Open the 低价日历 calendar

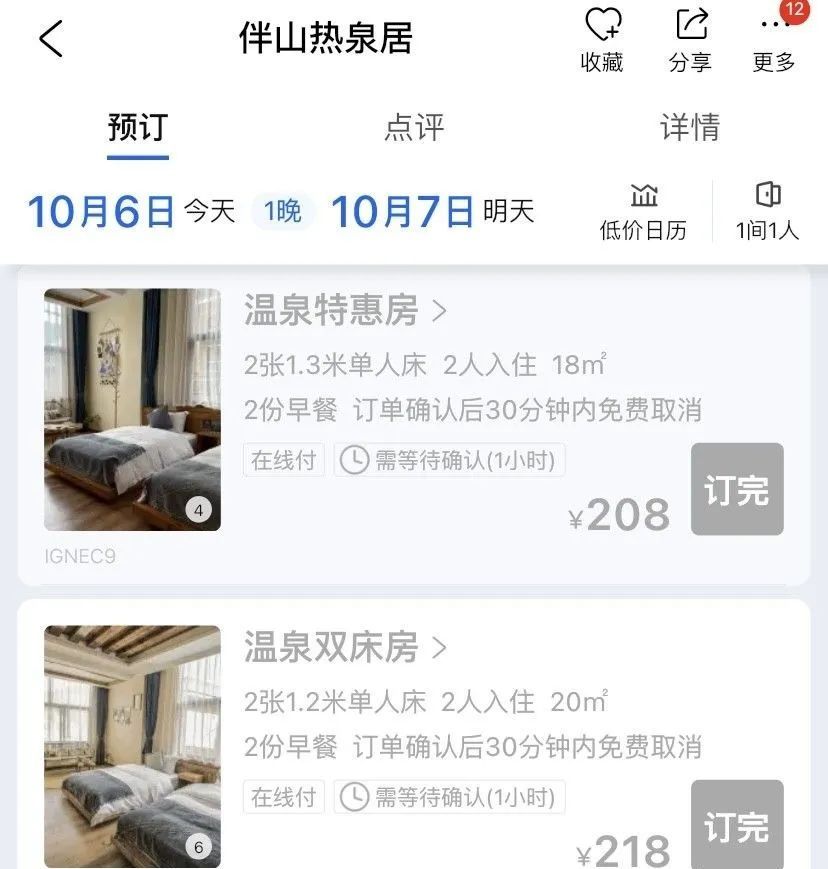click(643, 211)
